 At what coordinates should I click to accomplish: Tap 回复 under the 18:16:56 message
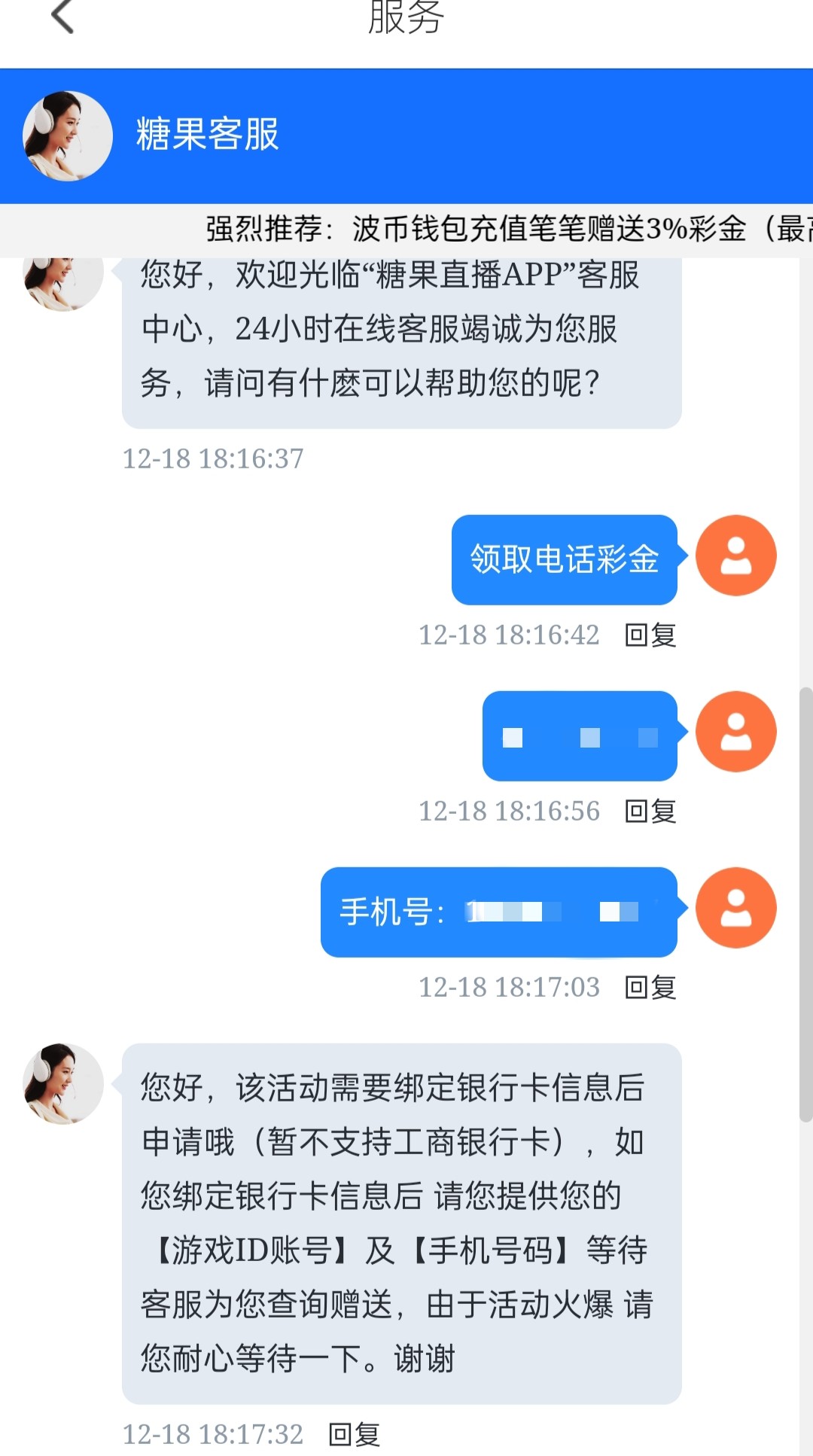(650, 812)
